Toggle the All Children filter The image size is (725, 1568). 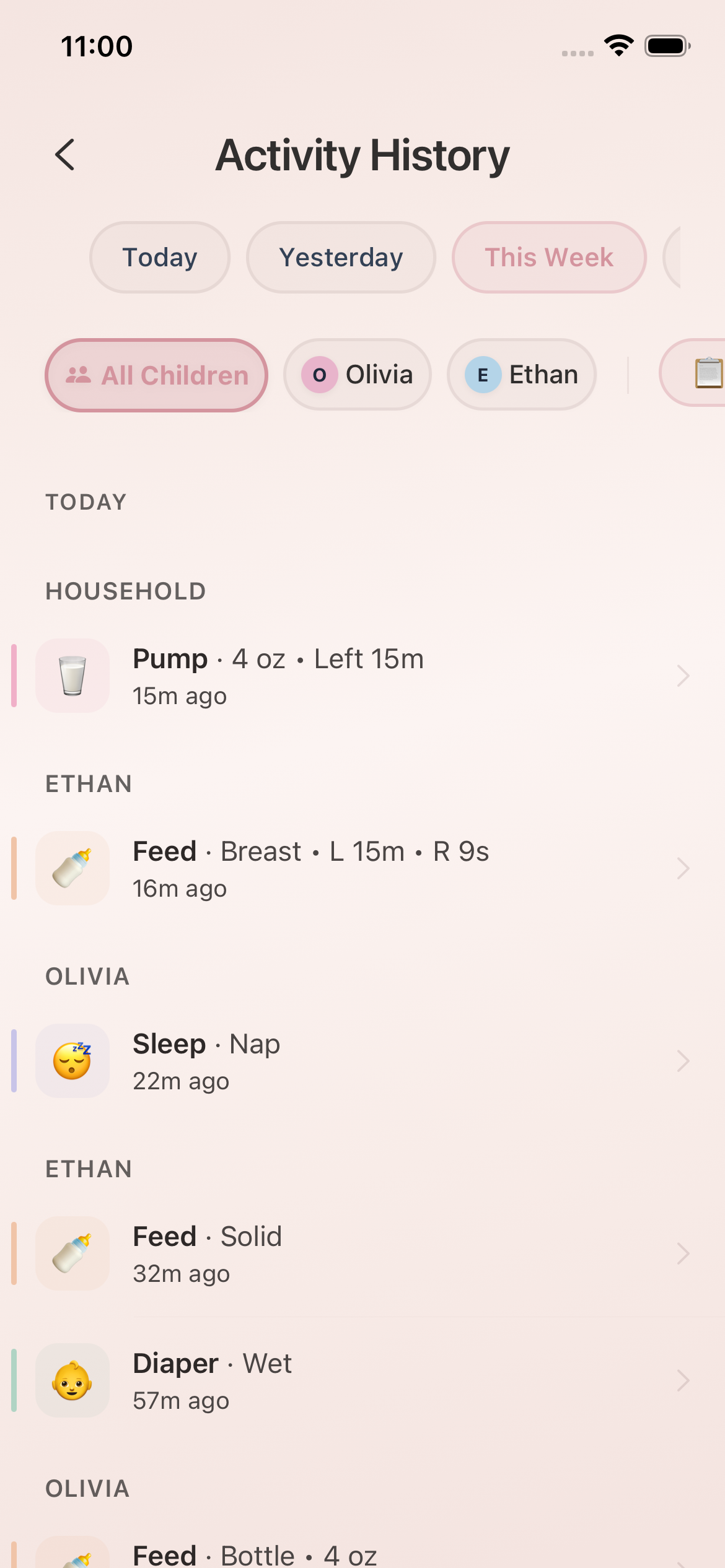tap(156, 375)
